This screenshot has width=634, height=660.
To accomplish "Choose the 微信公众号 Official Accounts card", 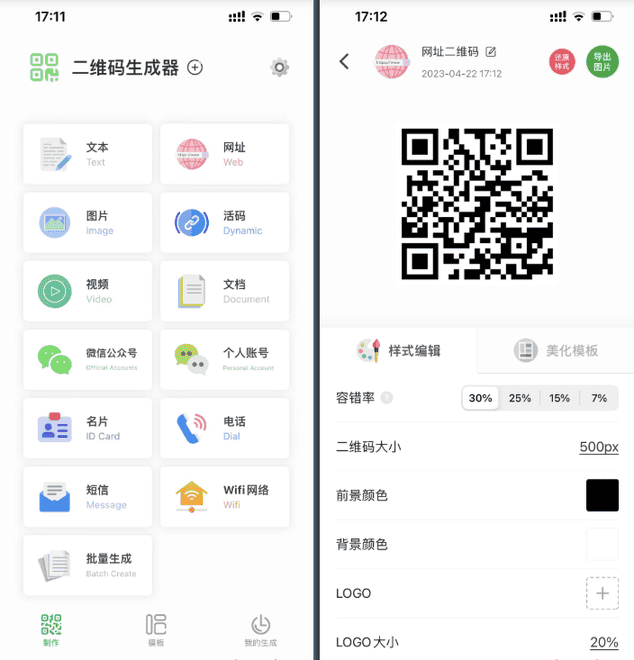I will [87, 359].
